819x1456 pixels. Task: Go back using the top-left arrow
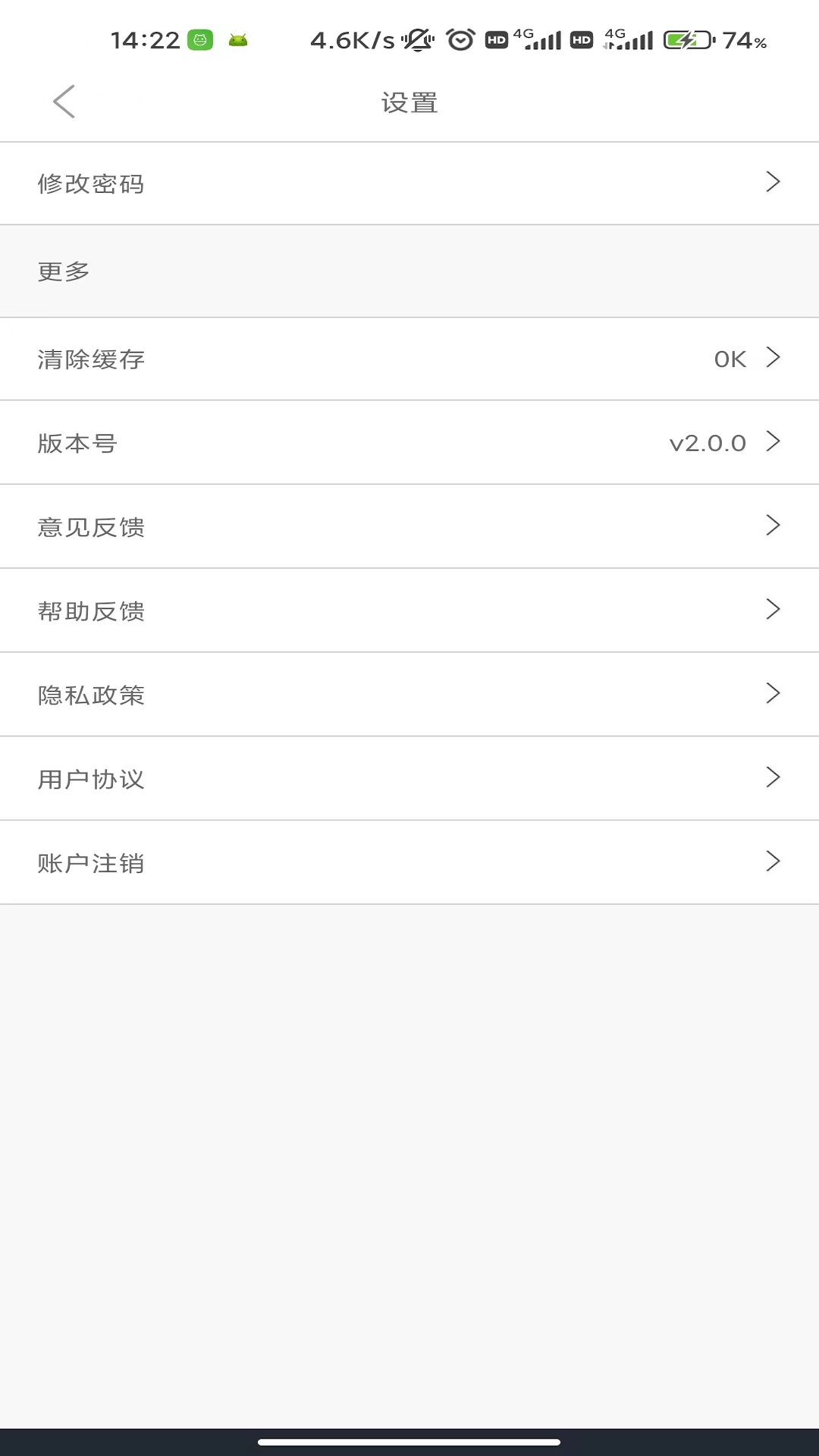tap(64, 102)
